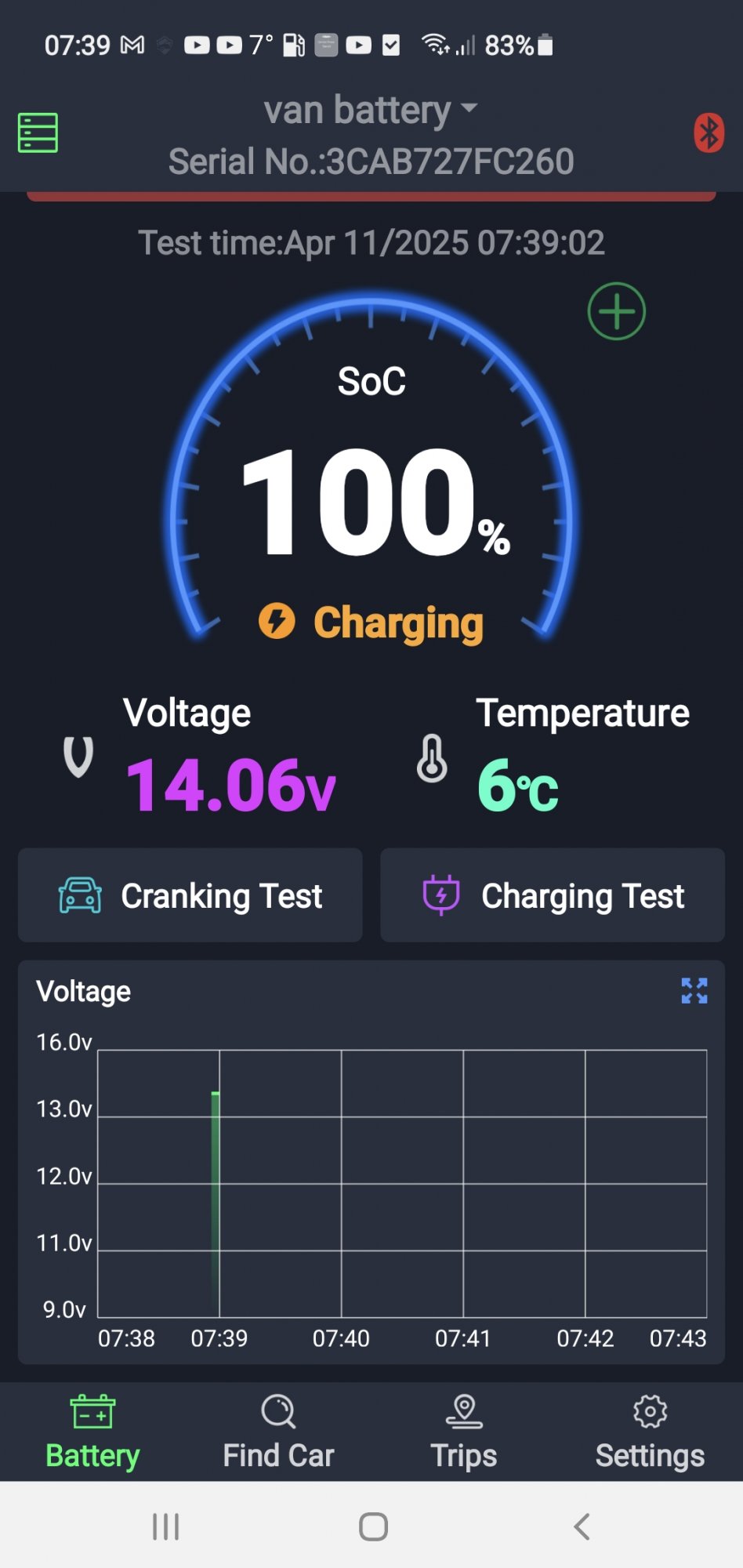The width and height of the screenshot is (743, 1568).
Task: Open the Trips tab
Action: pyautogui.click(x=464, y=1432)
